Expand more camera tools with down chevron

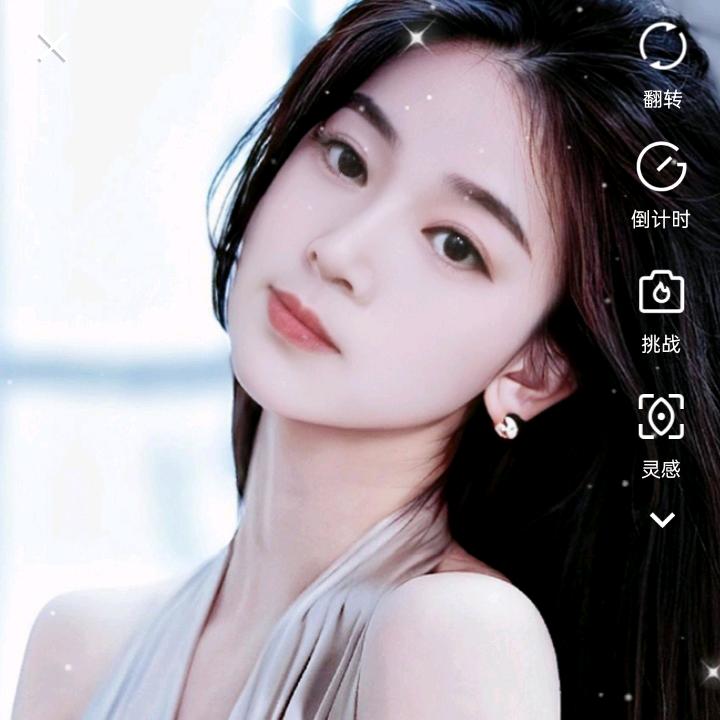click(x=662, y=519)
